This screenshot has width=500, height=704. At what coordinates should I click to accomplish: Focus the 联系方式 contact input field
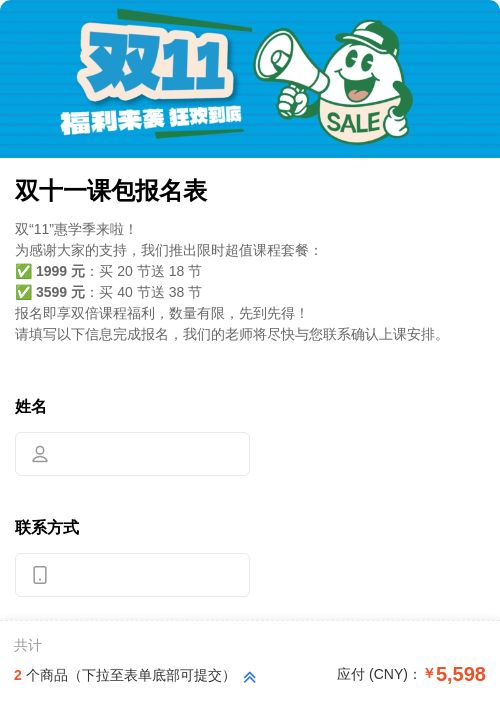pos(132,575)
